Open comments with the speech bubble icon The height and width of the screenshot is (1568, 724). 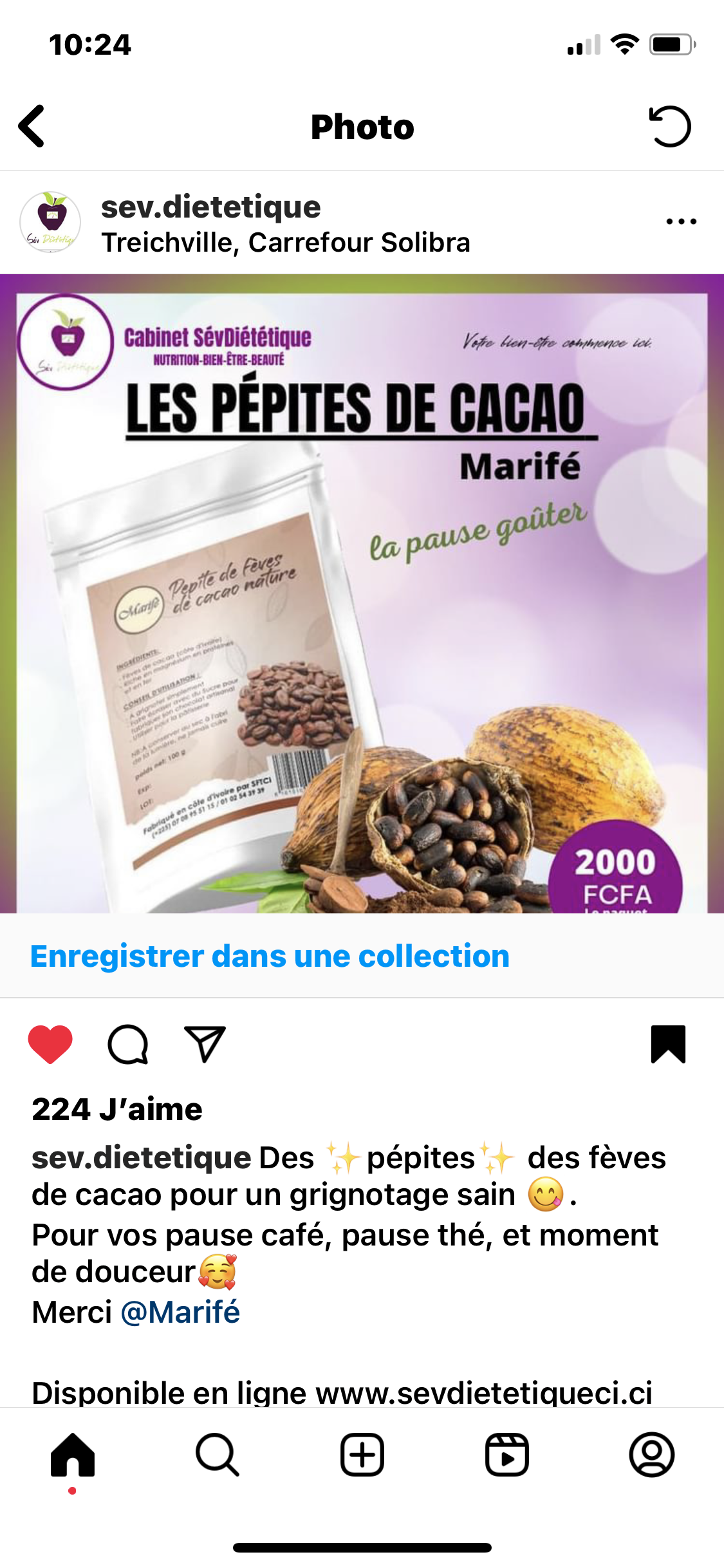(128, 1044)
